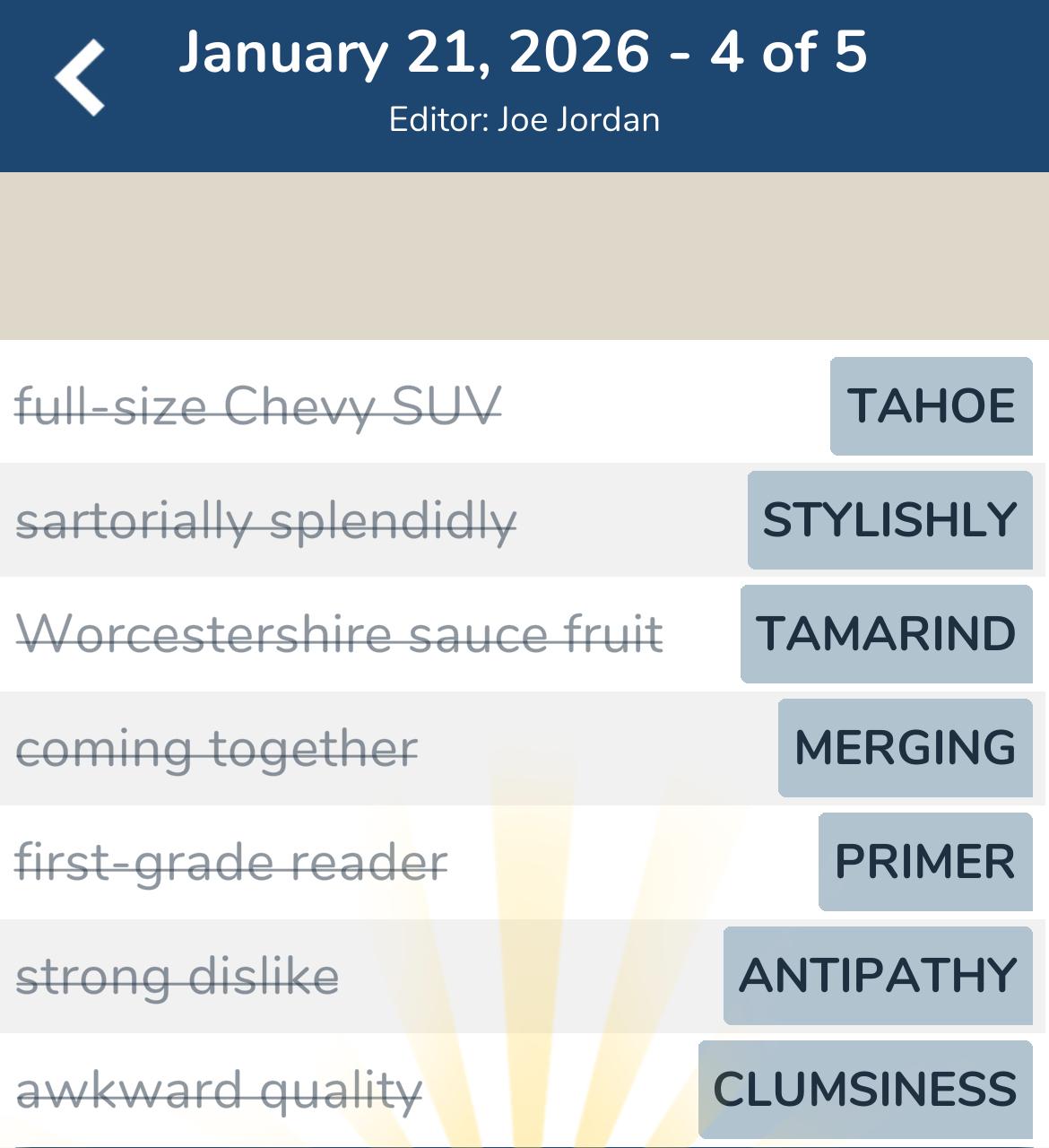Tap the 'Editor: Joe Jordan' label

coord(524,118)
